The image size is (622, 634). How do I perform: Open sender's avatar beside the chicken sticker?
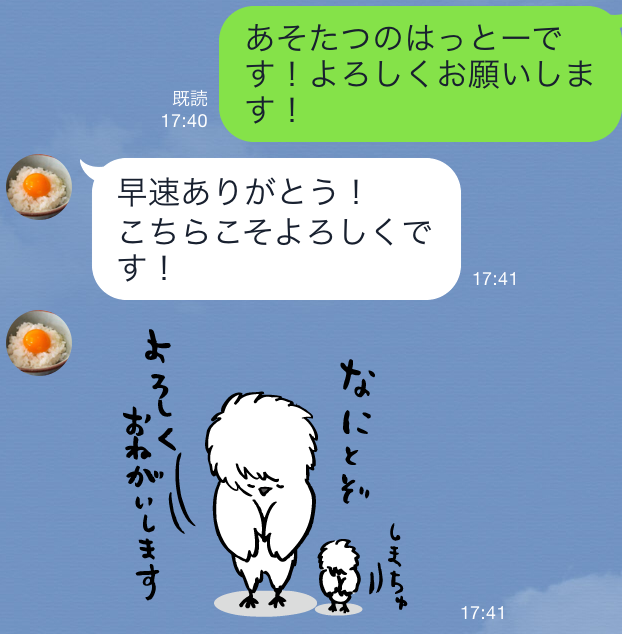39,343
